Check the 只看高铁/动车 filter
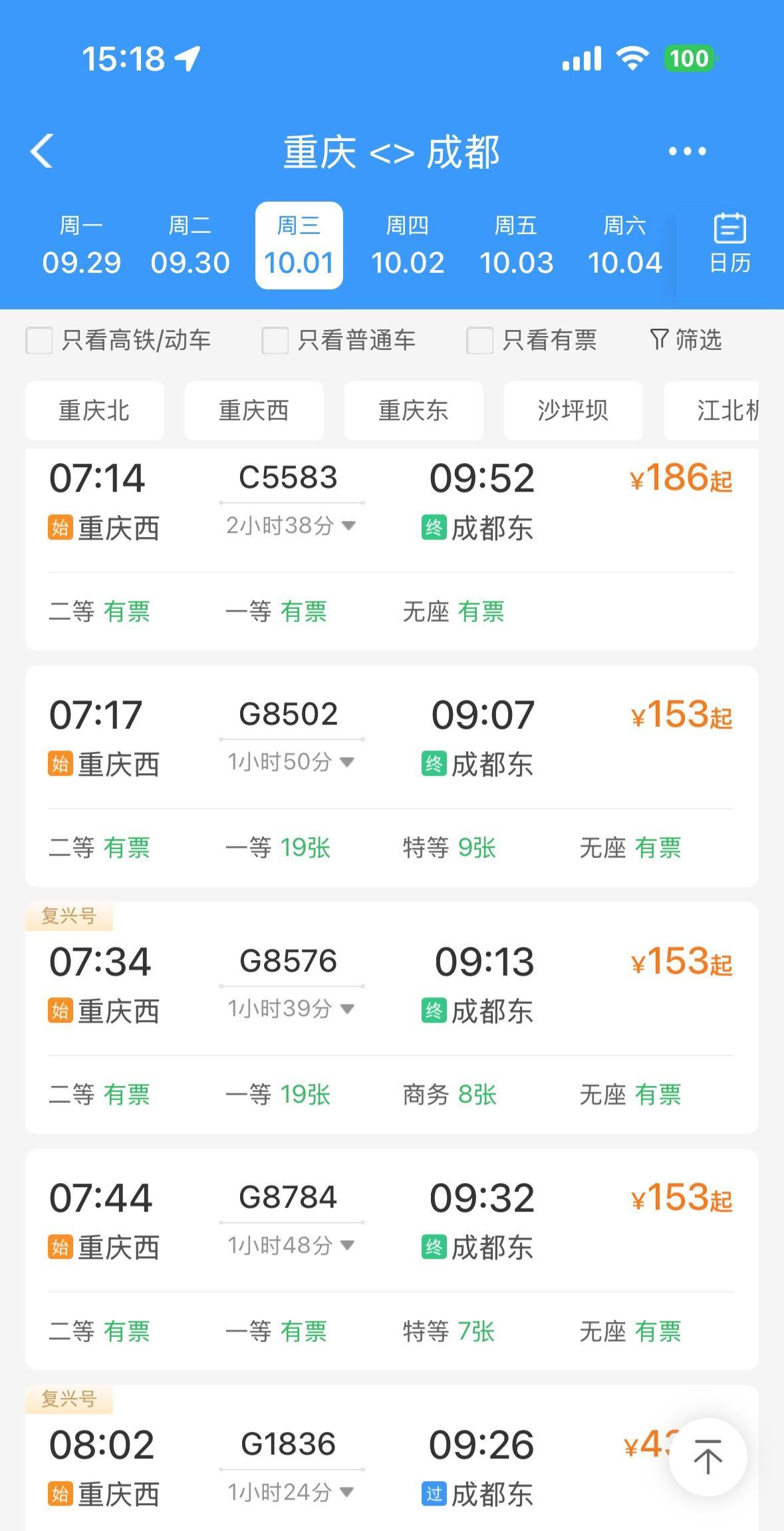Screen dimensions: 784x1531 (39, 341)
